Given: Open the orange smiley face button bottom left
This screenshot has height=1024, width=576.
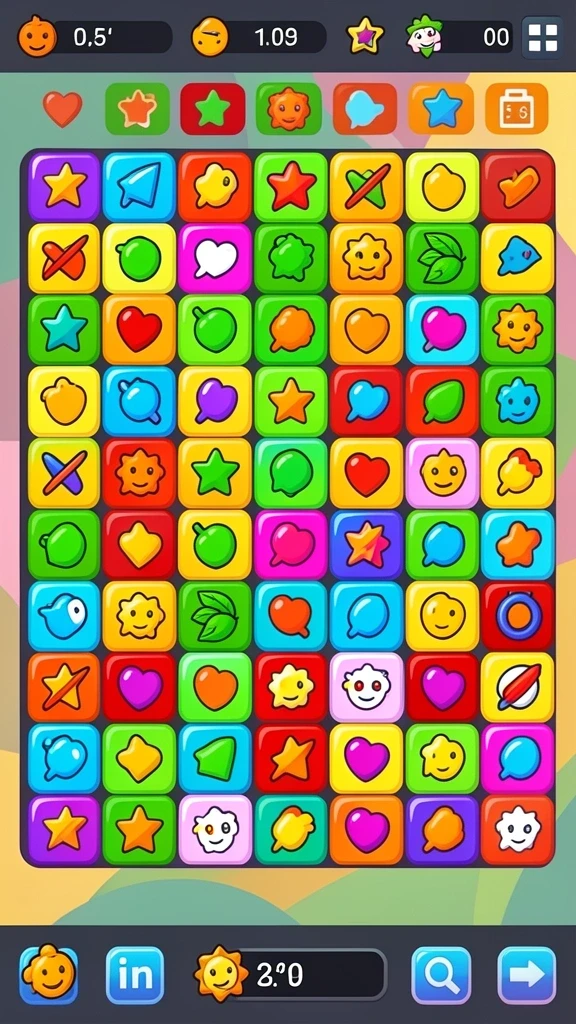Looking at the screenshot, I should tap(49, 974).
